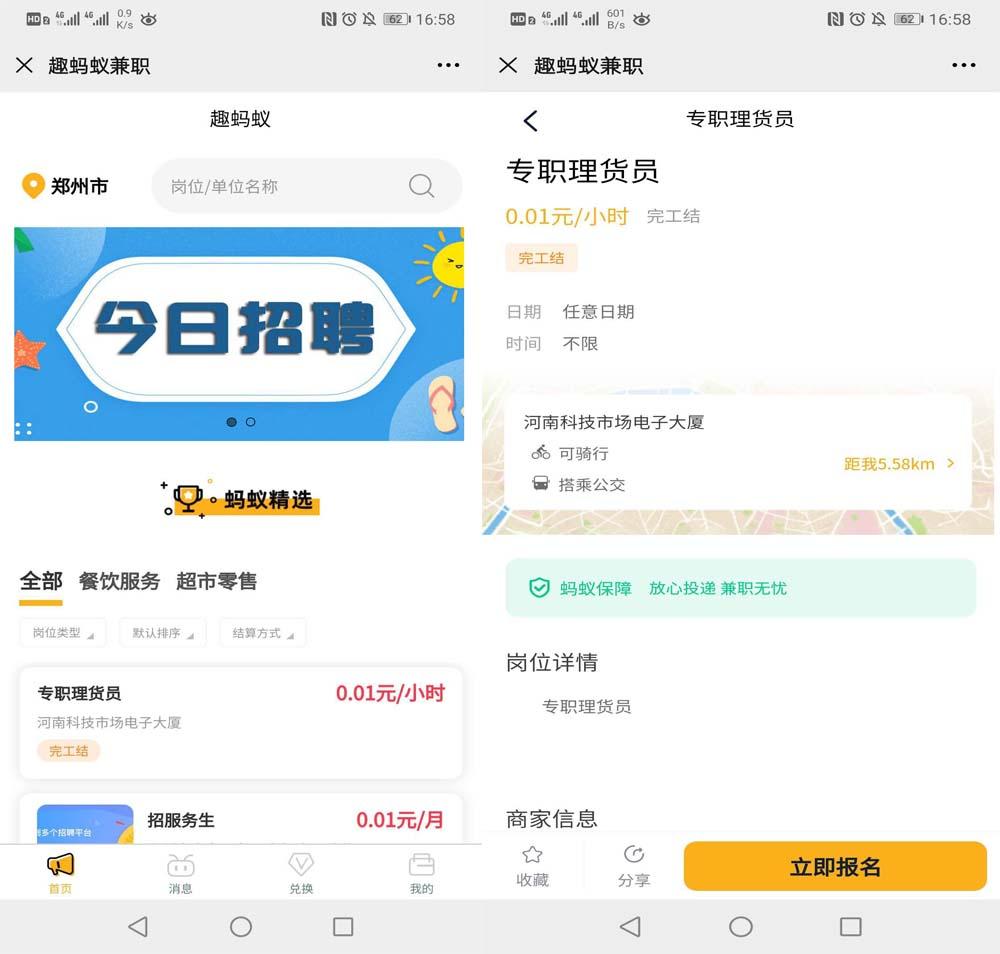This screenshot has height=954, width=1000.
Task: Switch to the 我的 tab
Action: tap(421, 873)
